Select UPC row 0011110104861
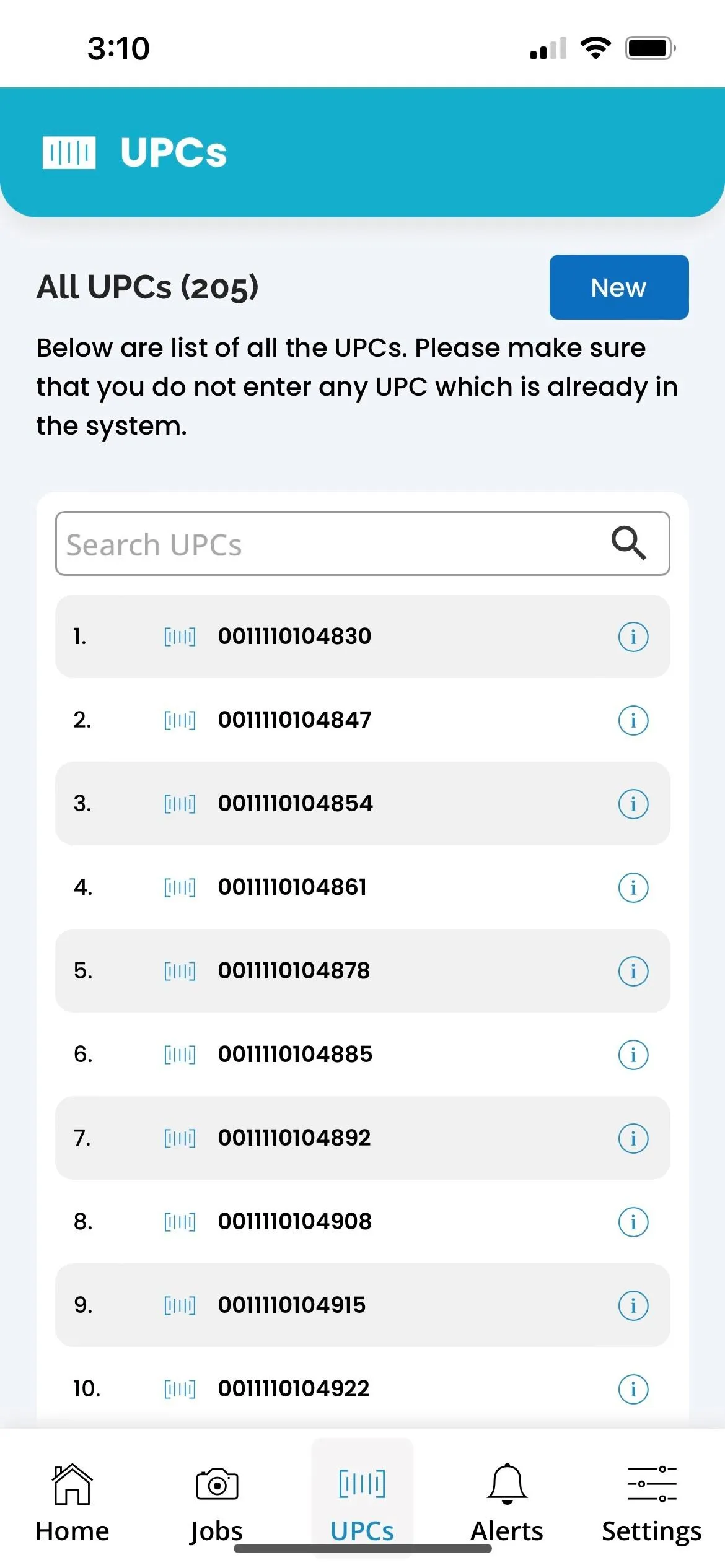 click(x=362, y=887)
